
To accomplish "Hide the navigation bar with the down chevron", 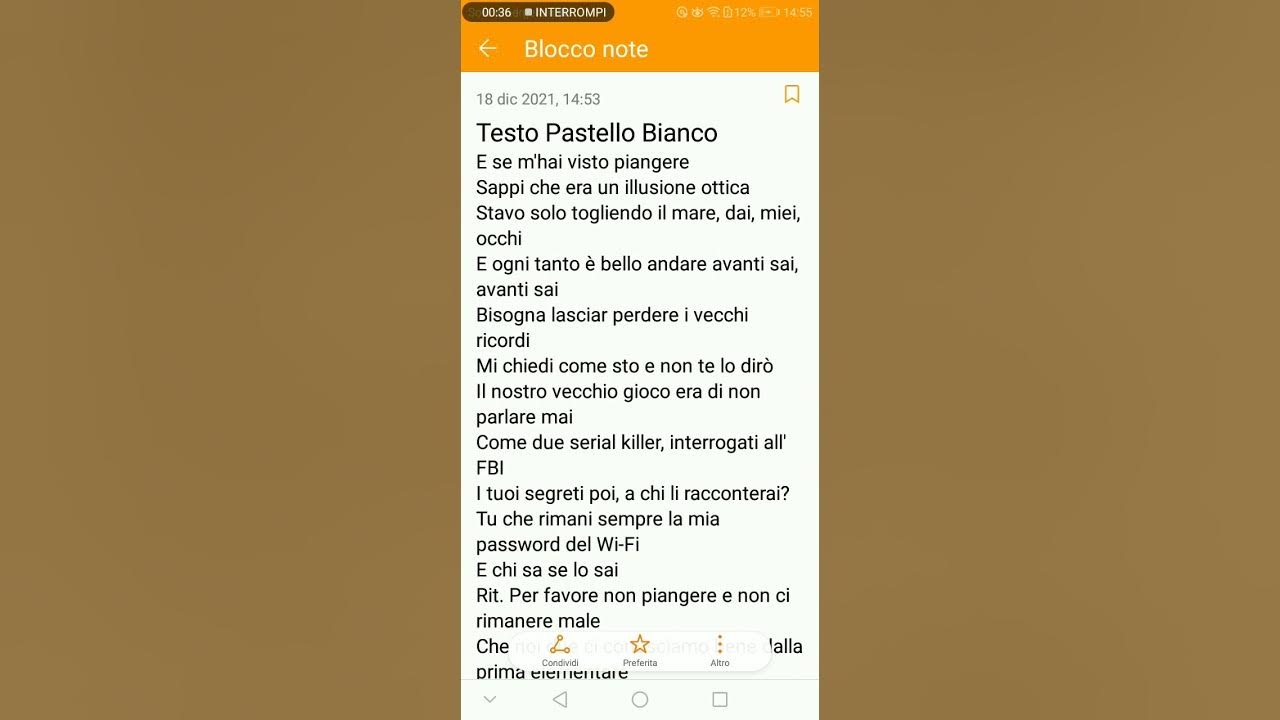I will point(490,700).
